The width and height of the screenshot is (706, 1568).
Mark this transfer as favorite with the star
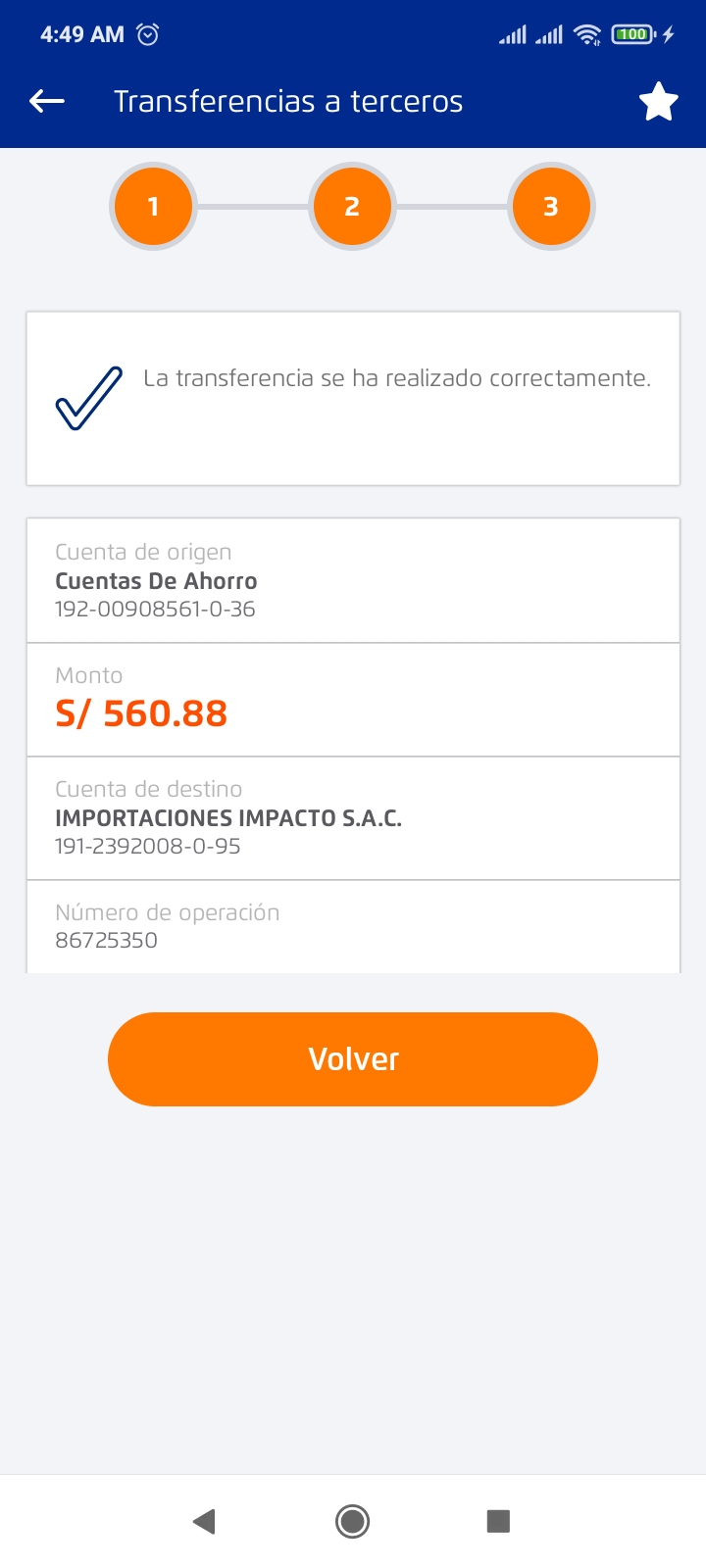tap(658, 102)
